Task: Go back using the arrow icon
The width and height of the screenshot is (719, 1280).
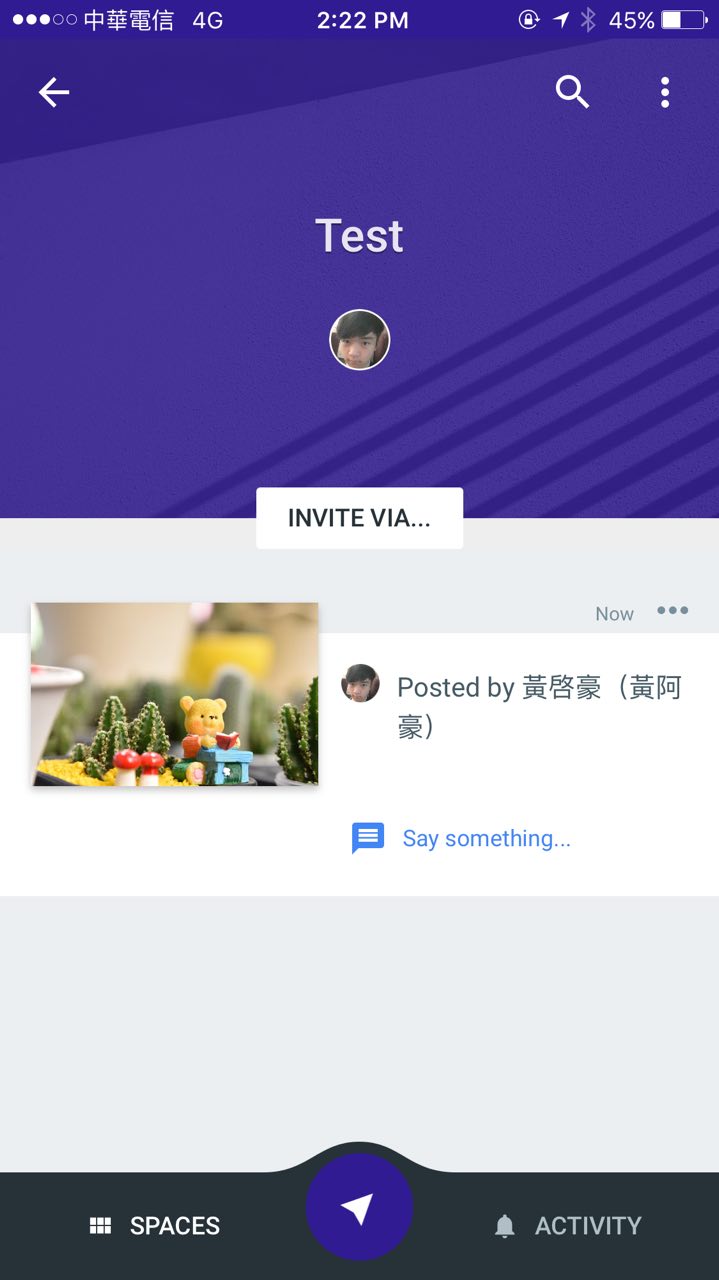Action: [54, 93]
